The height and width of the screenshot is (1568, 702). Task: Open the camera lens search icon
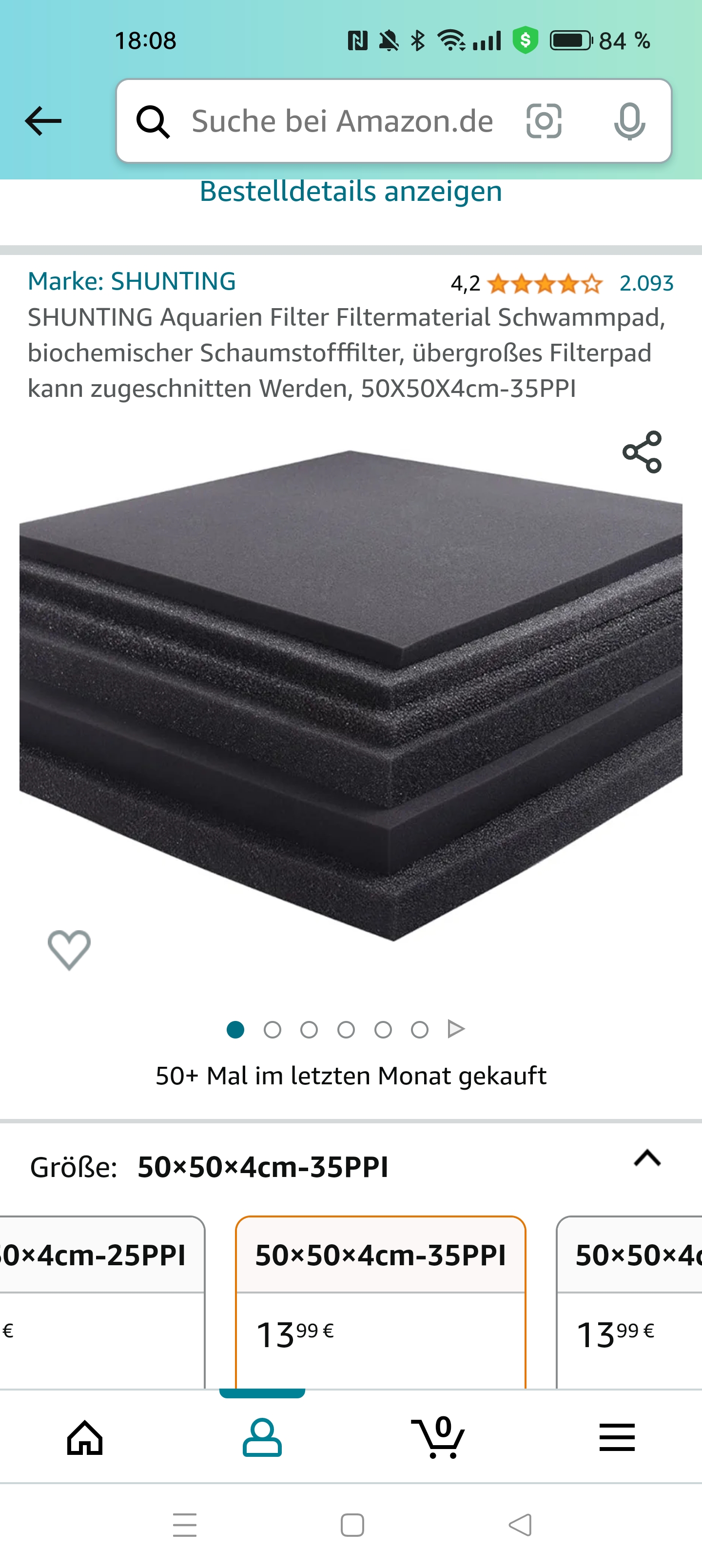coord(544,120)
